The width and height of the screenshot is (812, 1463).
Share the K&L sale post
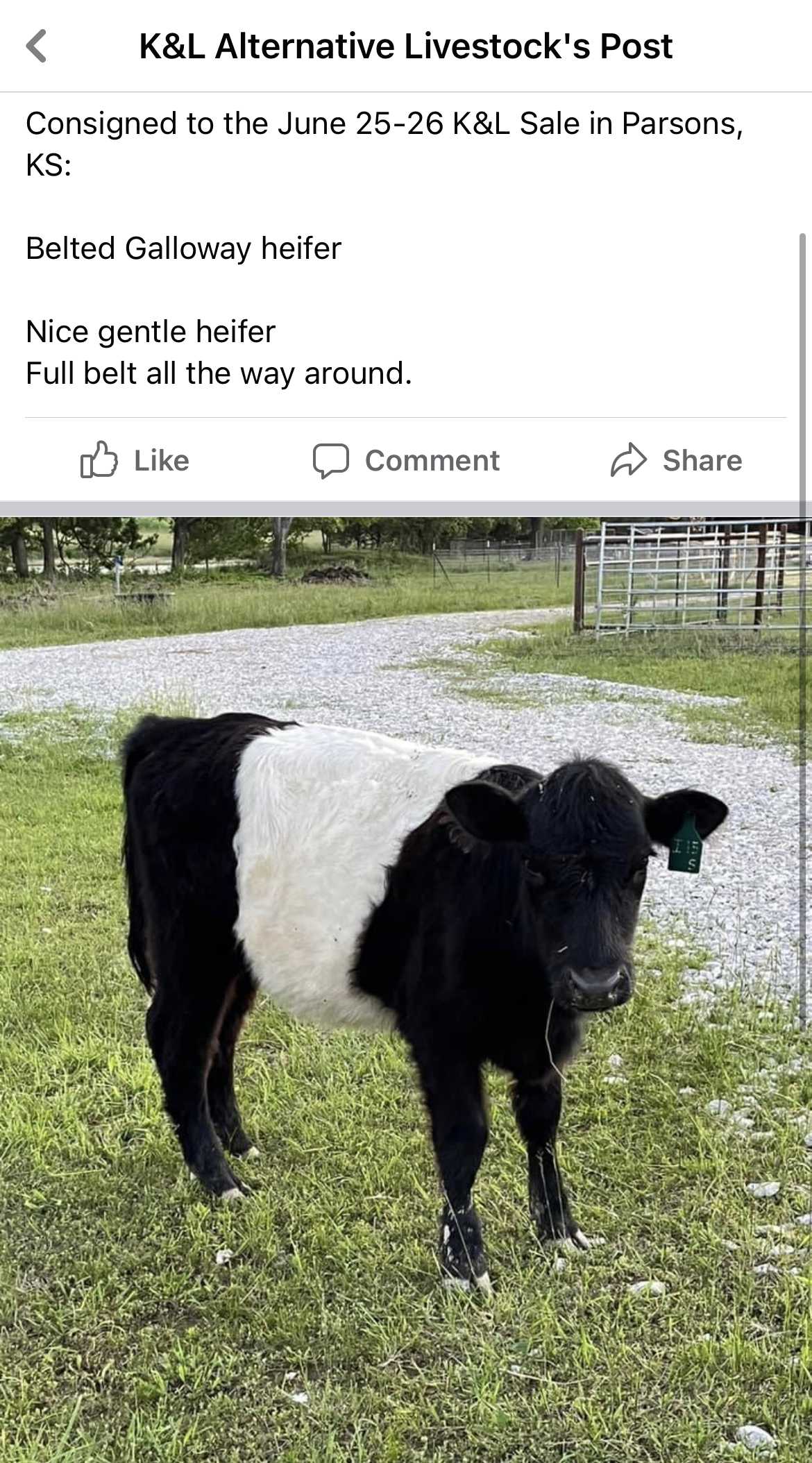(x=676, y=460)
